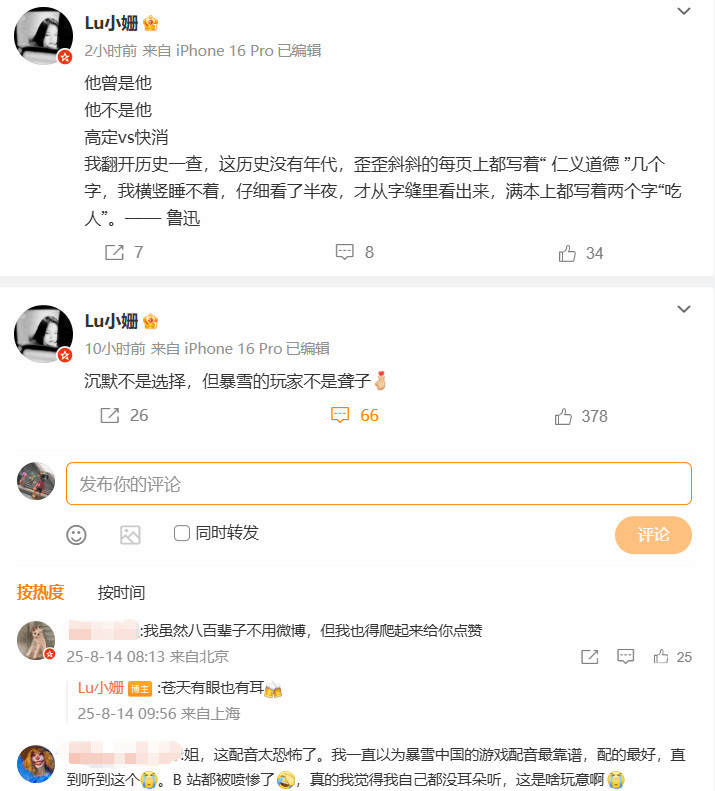Attach an image to the comment

130,534
